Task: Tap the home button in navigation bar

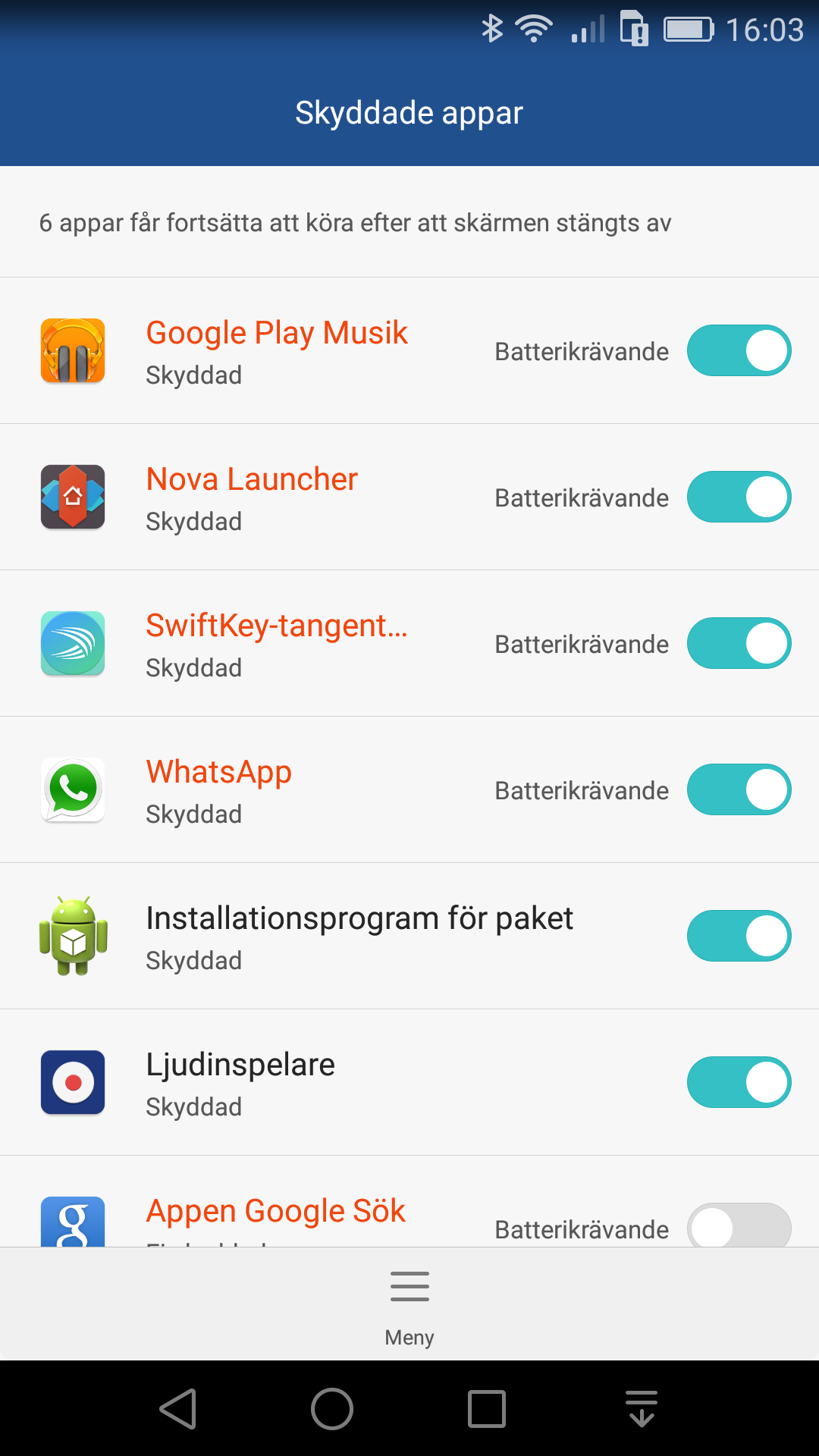Action: (x=332, y=1409)
